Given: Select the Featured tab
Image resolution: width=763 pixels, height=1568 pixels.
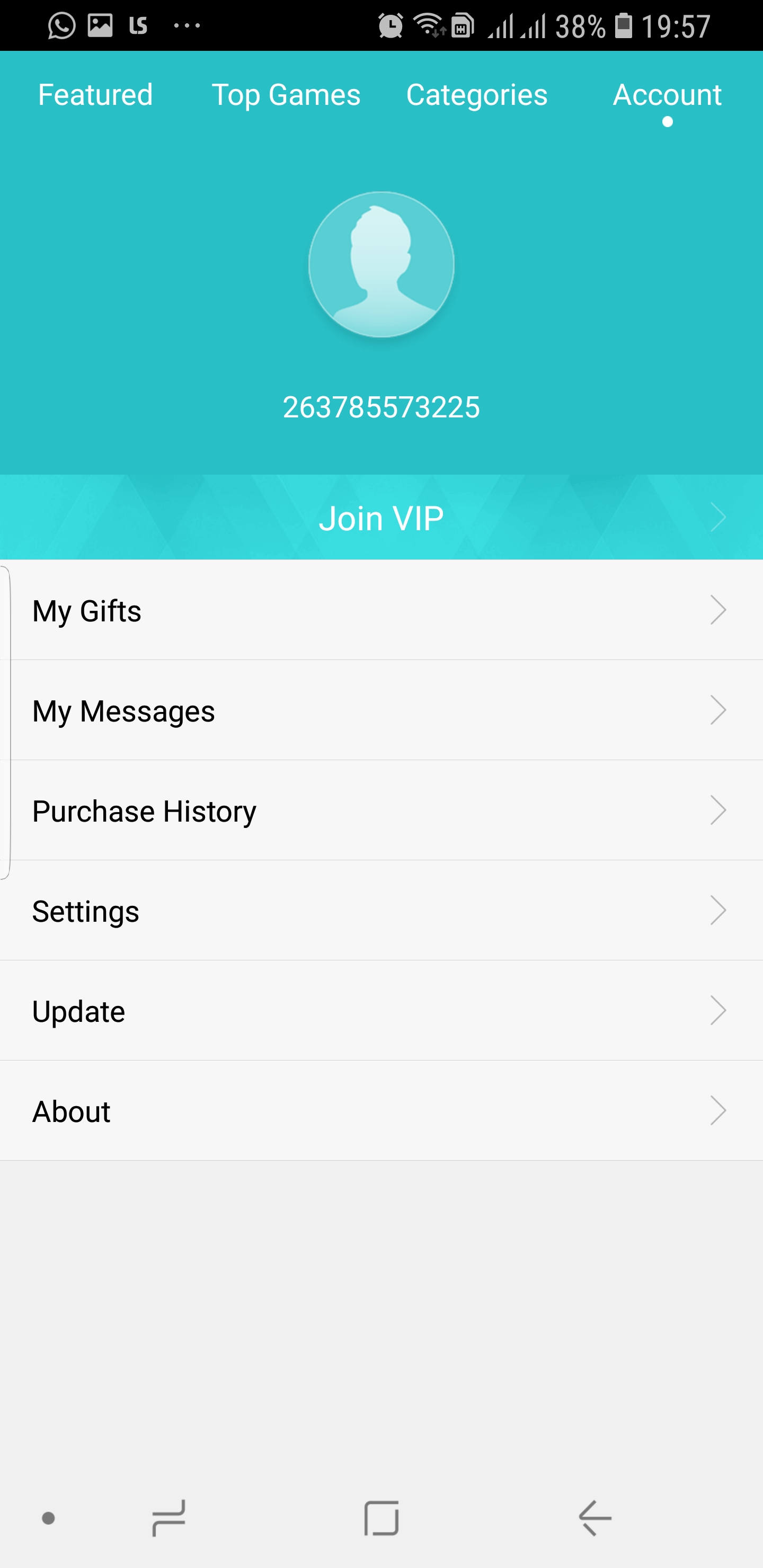Looking at the screenshot, I should [x=95, y=95].
